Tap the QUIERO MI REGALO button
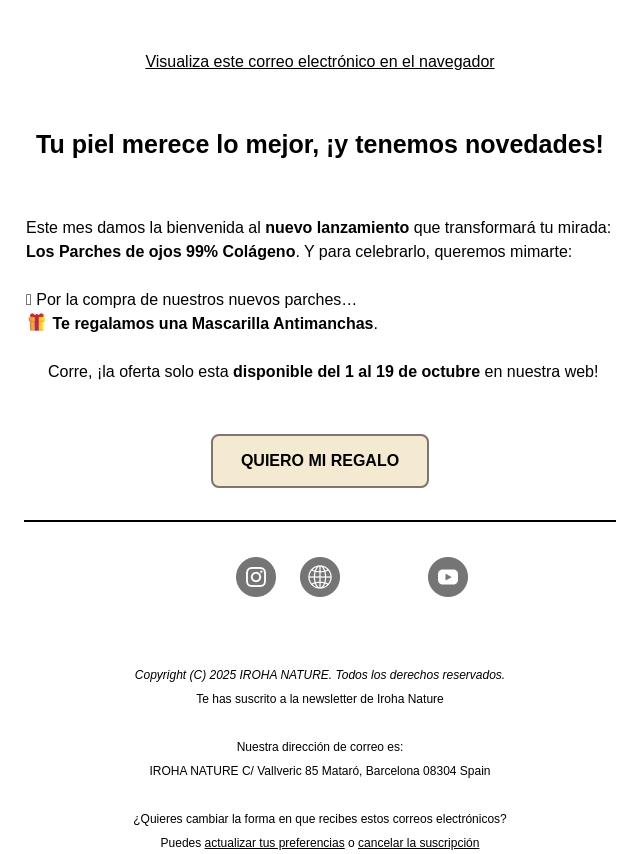This screenshot has height=854, width=640. pyautogui.click(x=320, y=461)
